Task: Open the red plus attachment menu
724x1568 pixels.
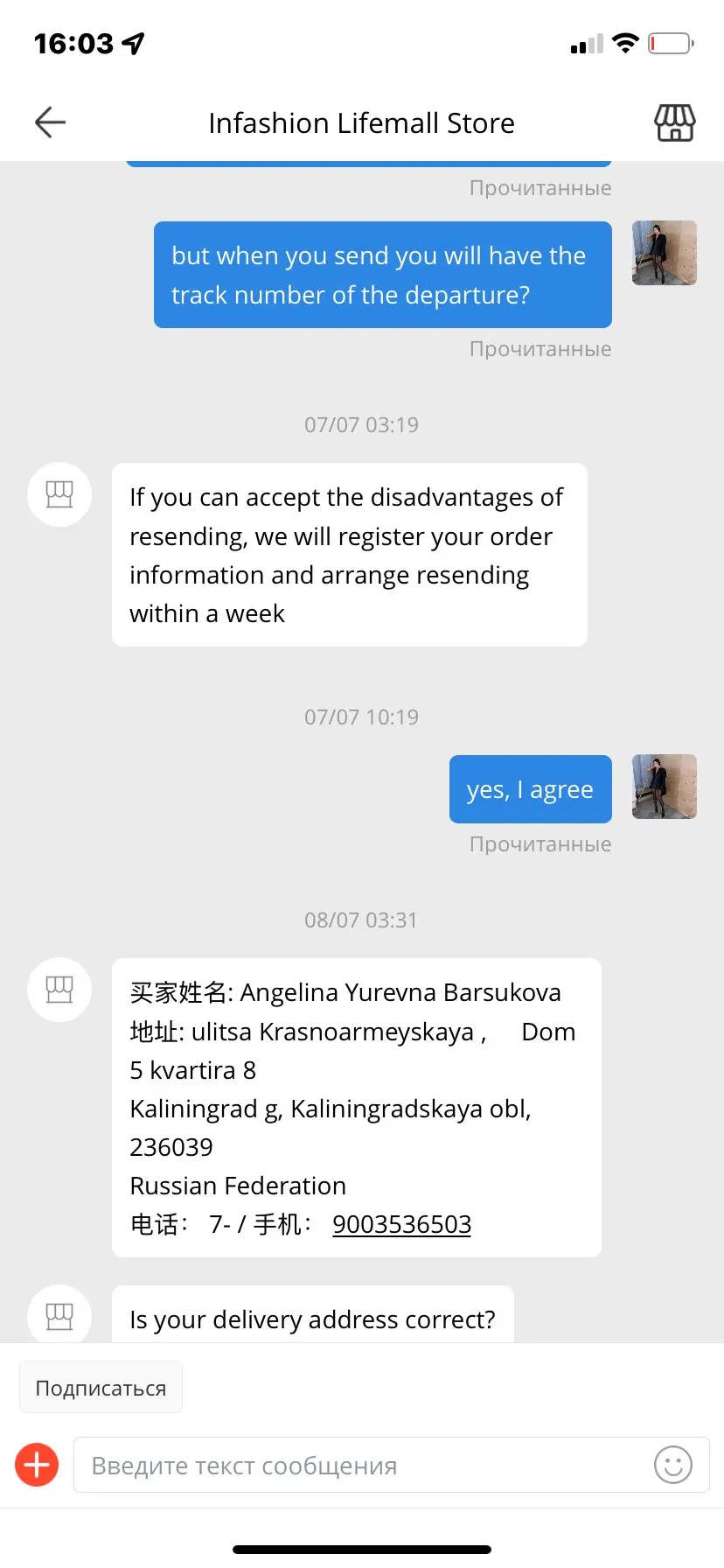Action: (x=37, y=1465)
